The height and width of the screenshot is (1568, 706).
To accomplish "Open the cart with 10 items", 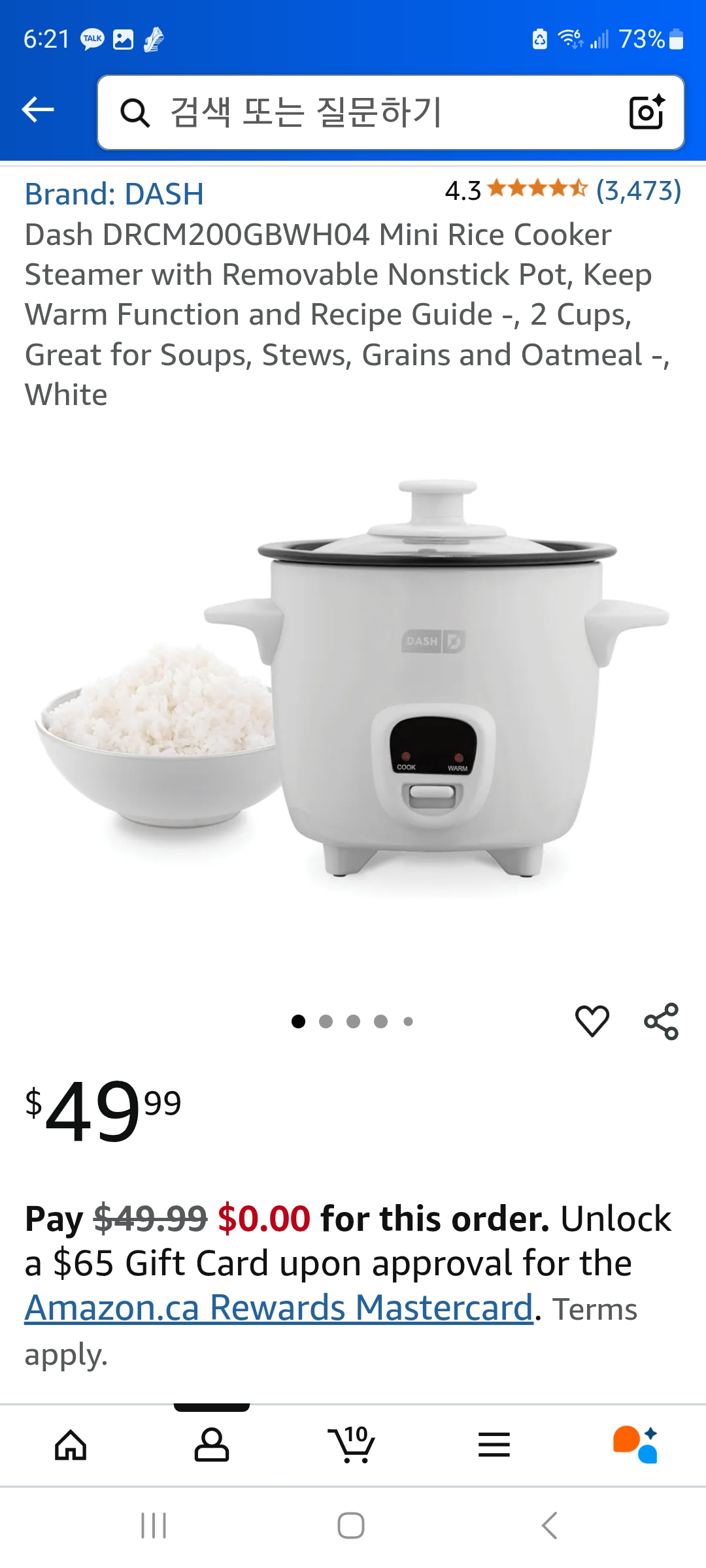I will click(352, 1445).
